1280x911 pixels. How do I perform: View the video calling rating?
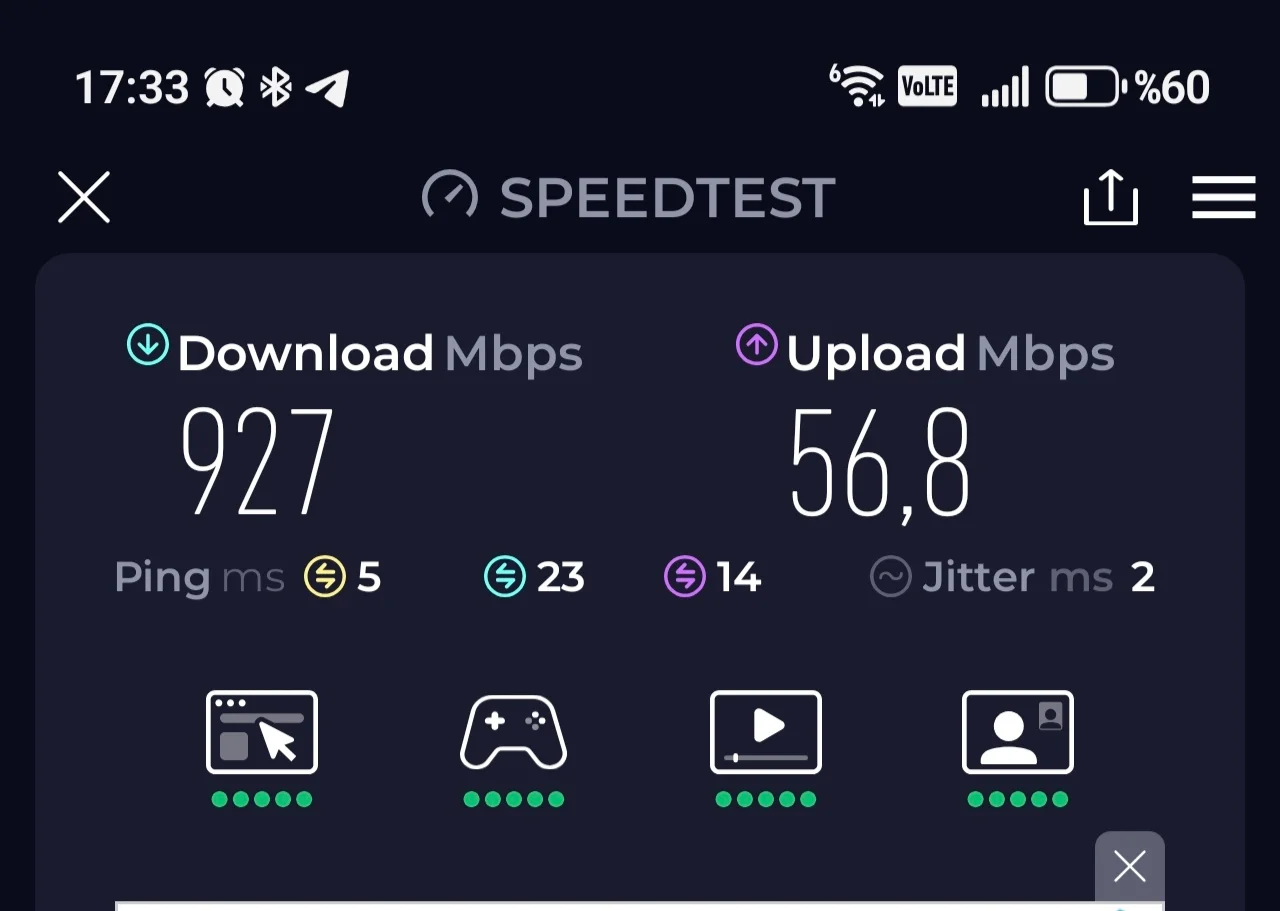1017,733
